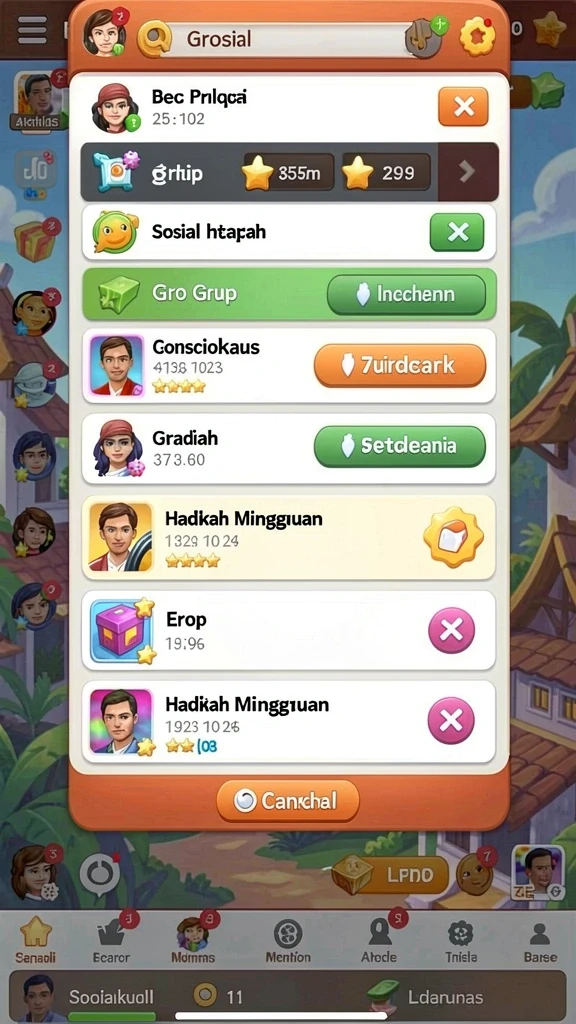This screenshot has height=1024, width=576.
Task: Switch to the Tniela tab
Action: 461,939
